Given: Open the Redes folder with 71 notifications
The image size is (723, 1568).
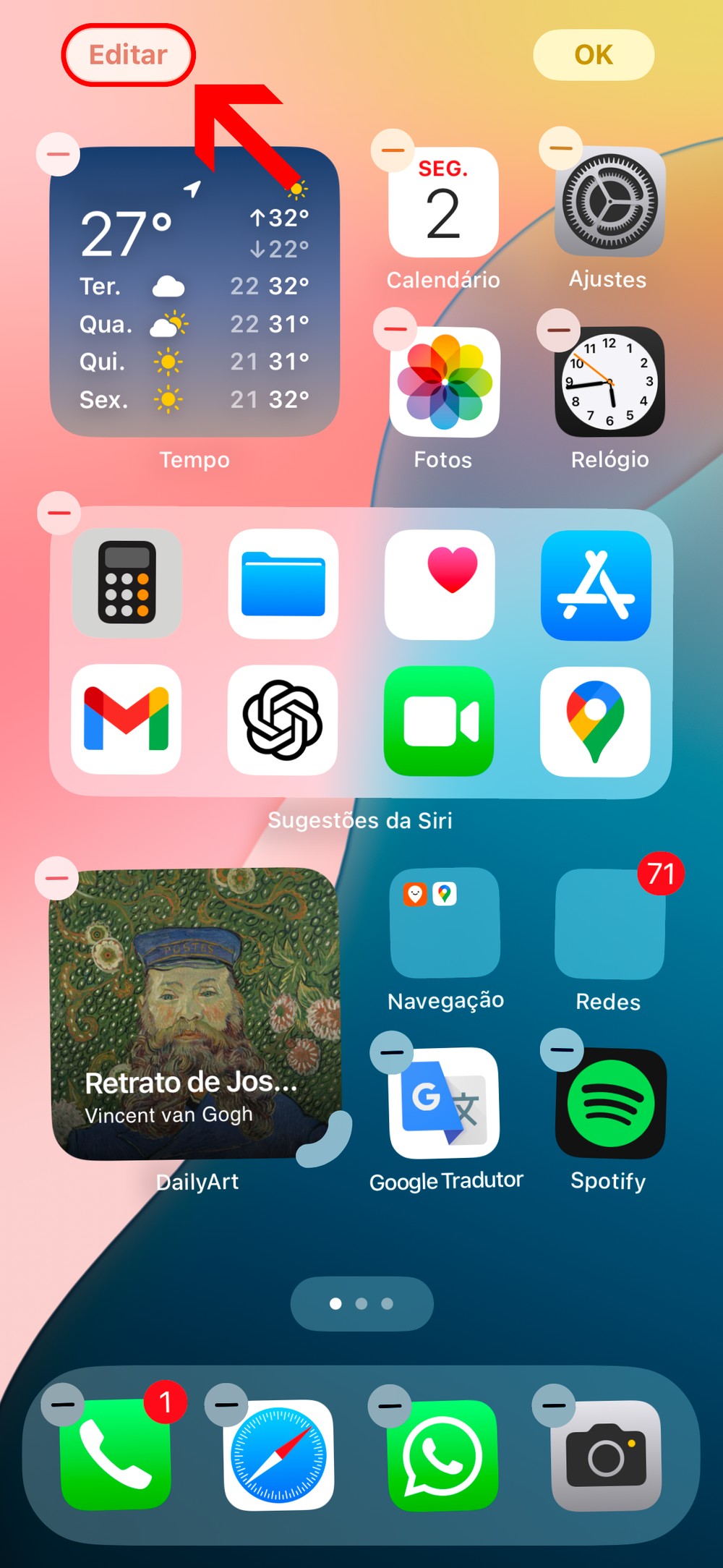Looking at the screenshot, I should pyautogui.click(x=609, y=924).
